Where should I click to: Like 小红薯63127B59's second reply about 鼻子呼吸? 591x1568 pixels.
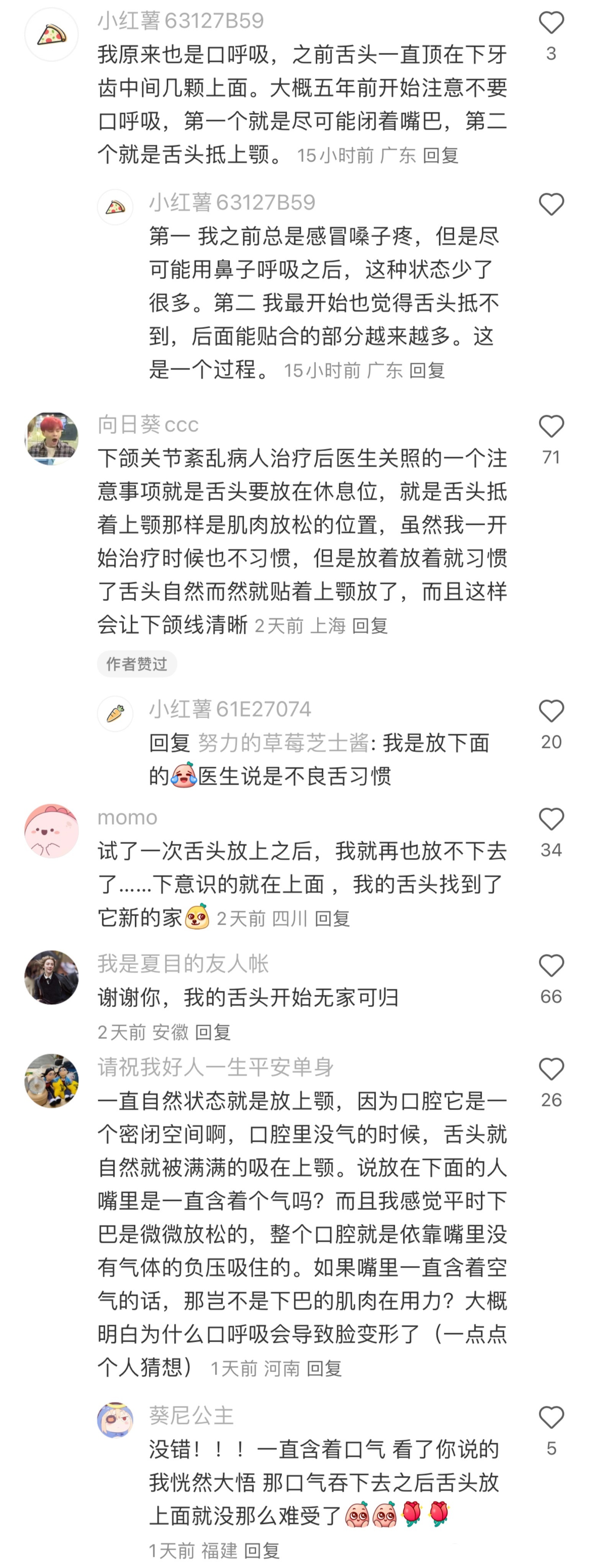551,204
